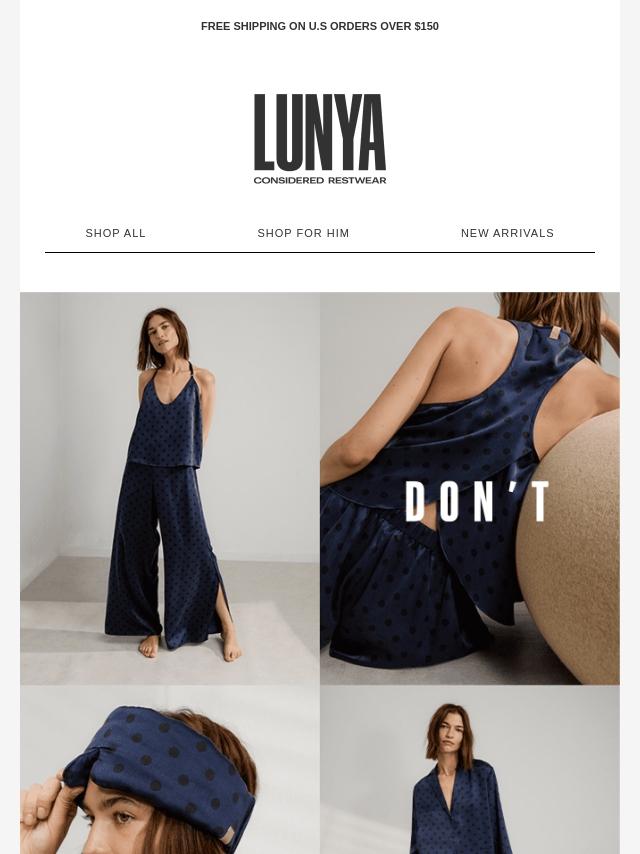Open the polka dot pajama image collage
The image size is (640, 854).
(x=320, y=570)
